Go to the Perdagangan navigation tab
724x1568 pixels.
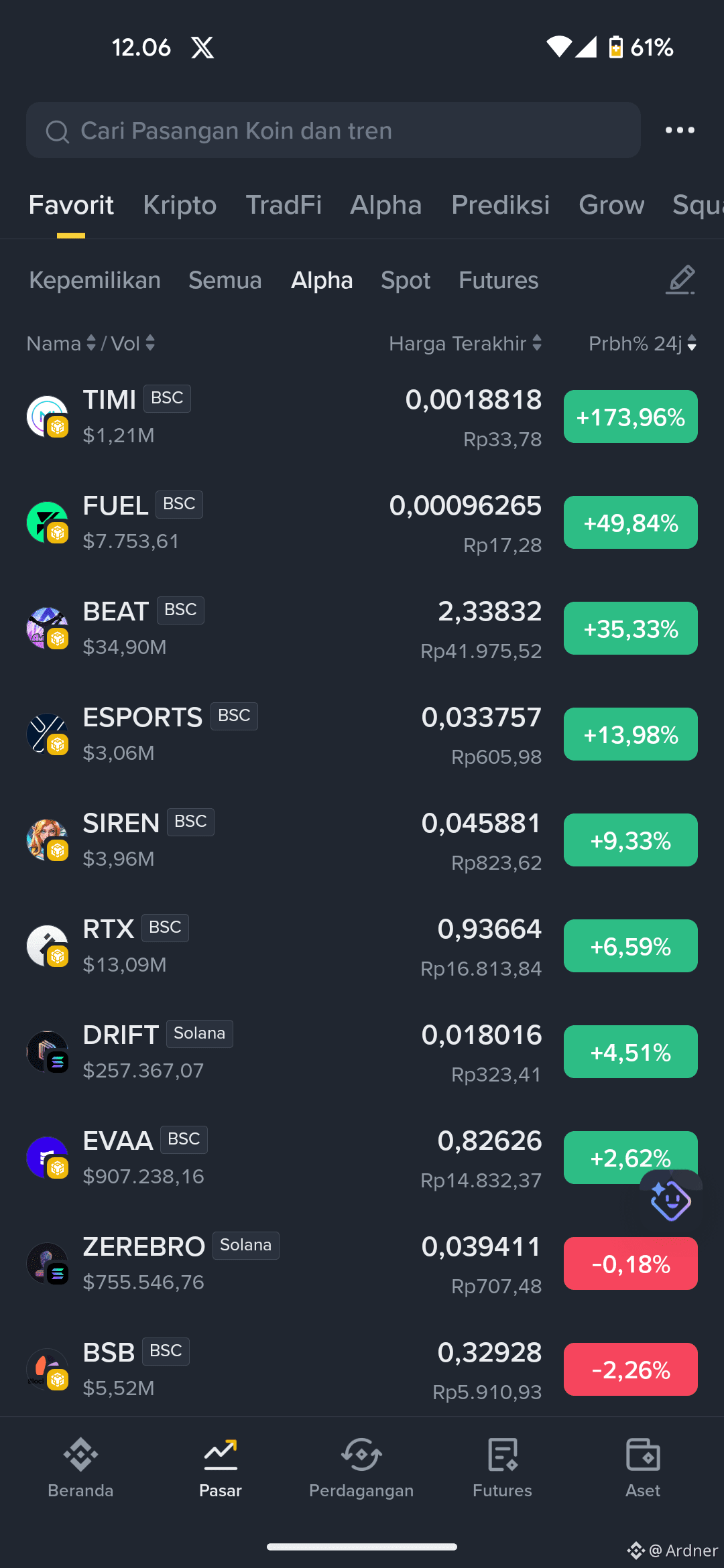click(361, 1467)
